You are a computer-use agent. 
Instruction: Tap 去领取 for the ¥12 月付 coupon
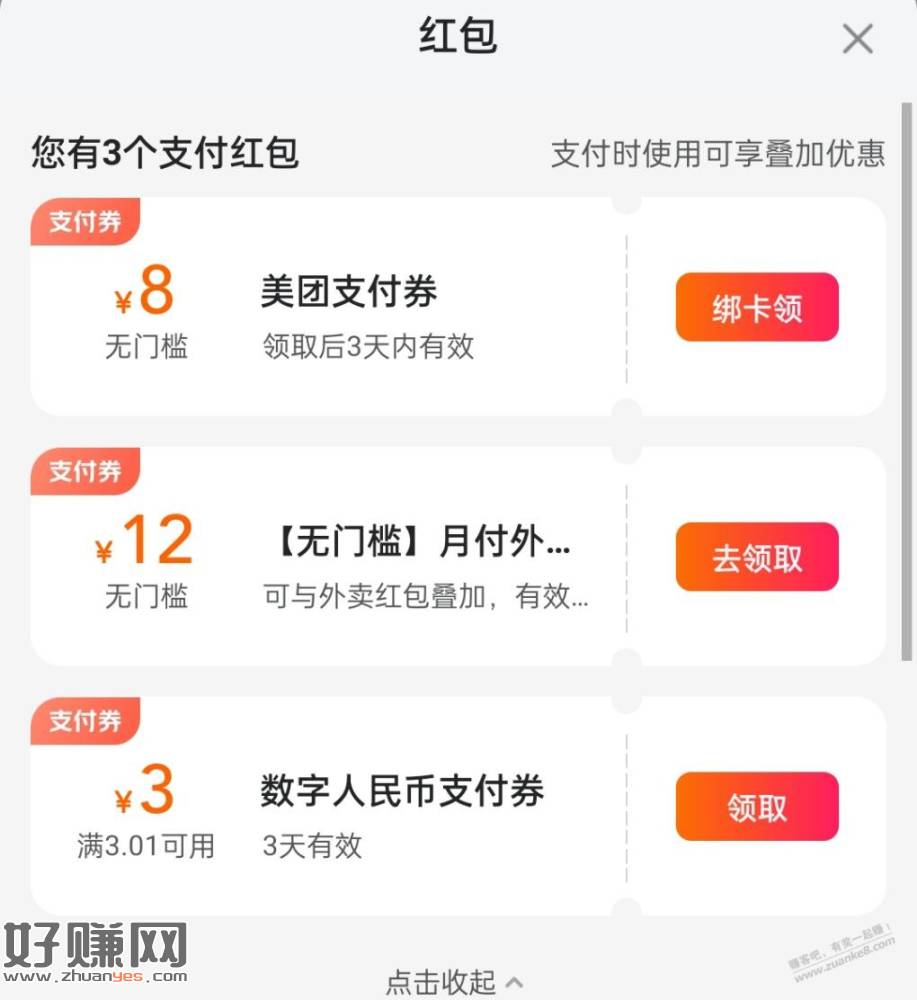[x=757, y=557]
